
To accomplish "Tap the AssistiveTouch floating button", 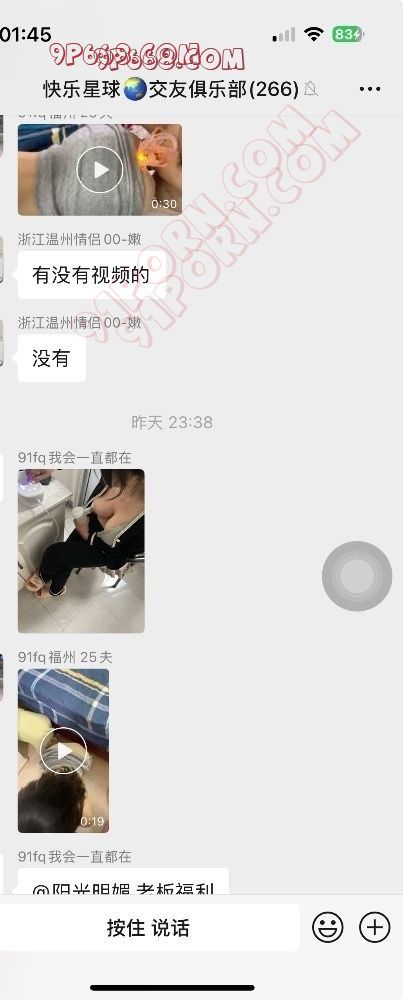I will click(357, 577).
